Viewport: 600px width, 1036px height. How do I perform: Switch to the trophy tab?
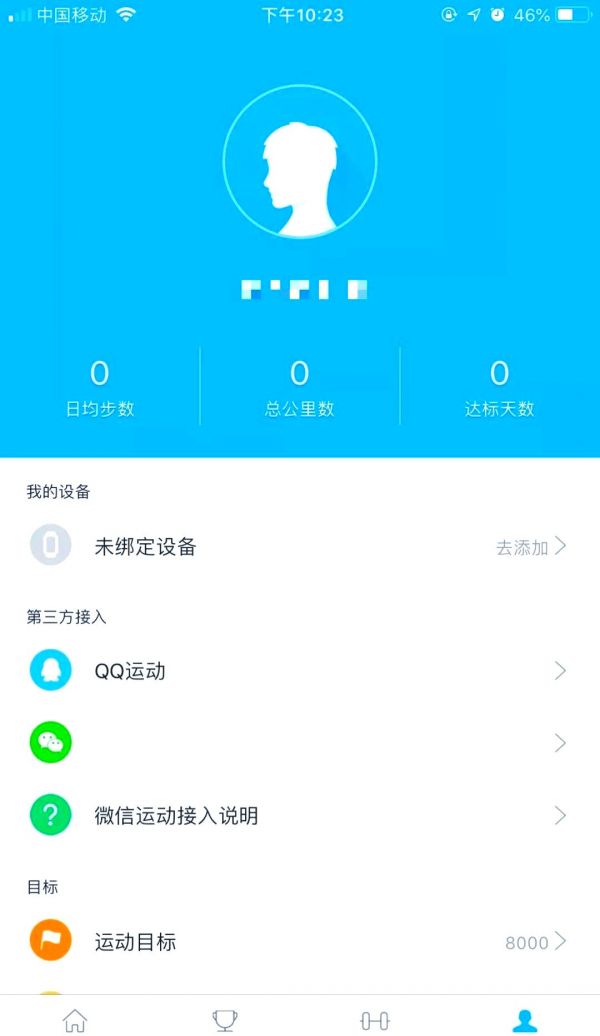[x=225, y=1019]
